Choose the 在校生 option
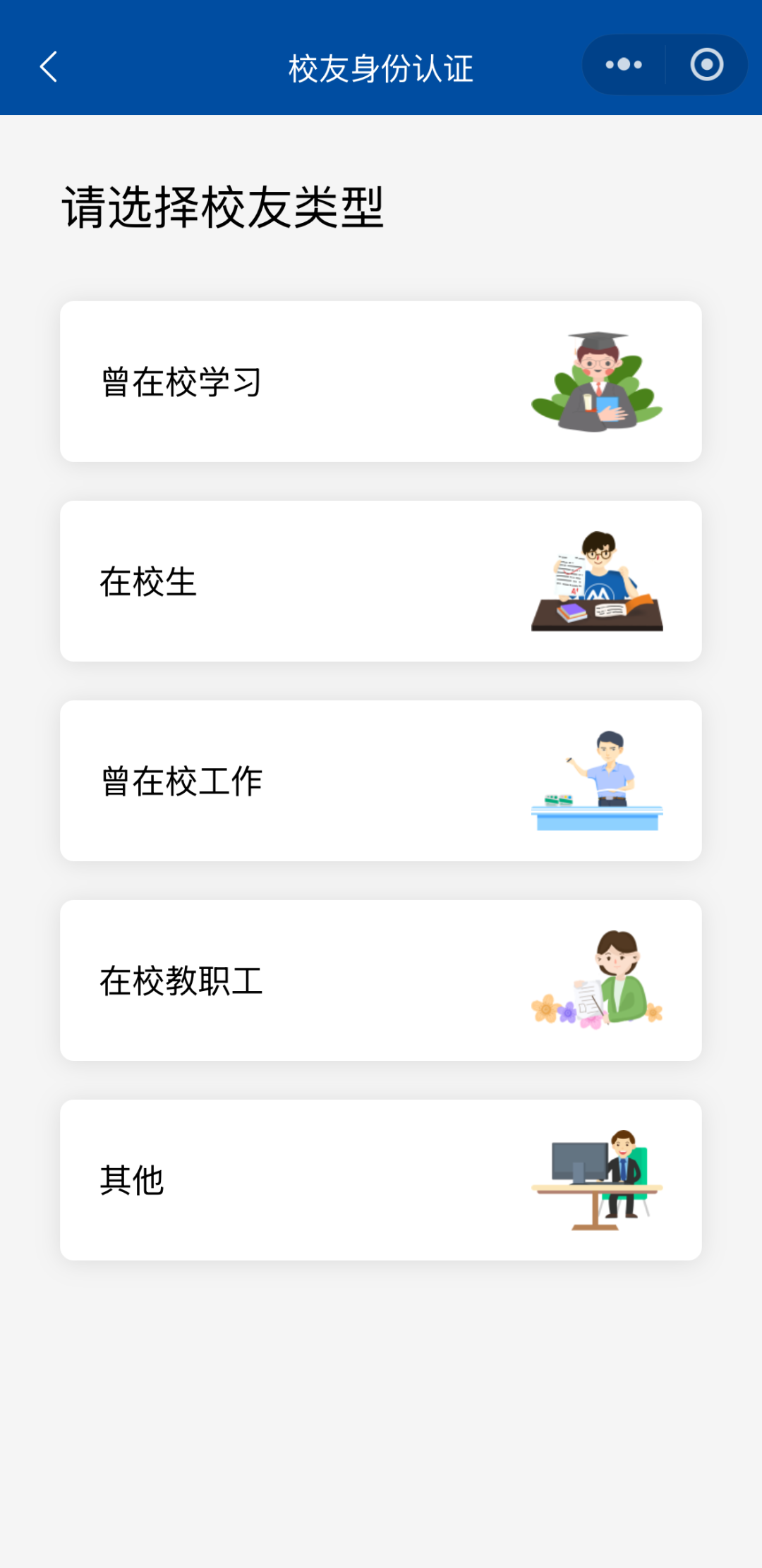 pyautogui.click(x=380, y=581)
